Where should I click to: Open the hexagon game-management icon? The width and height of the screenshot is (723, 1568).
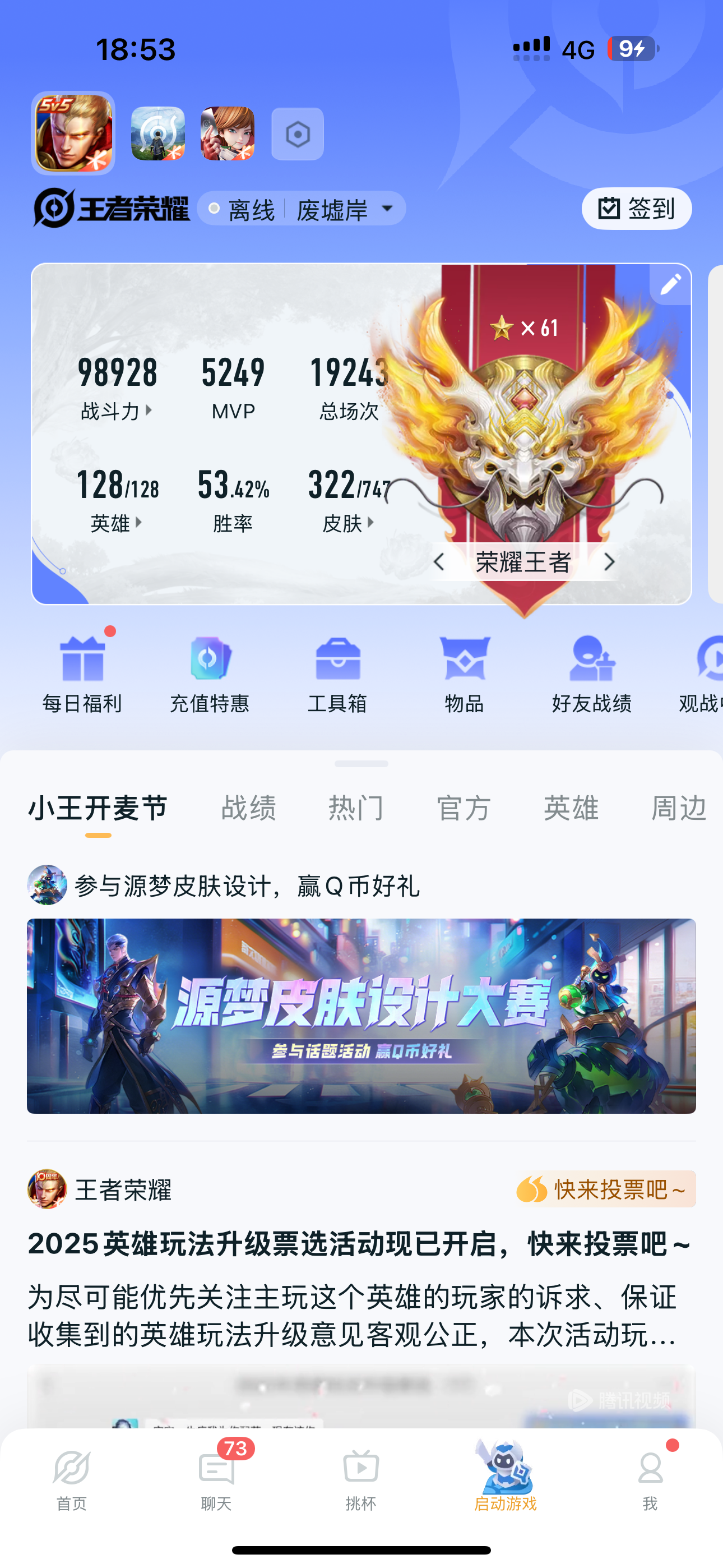(x=298, y=134)
